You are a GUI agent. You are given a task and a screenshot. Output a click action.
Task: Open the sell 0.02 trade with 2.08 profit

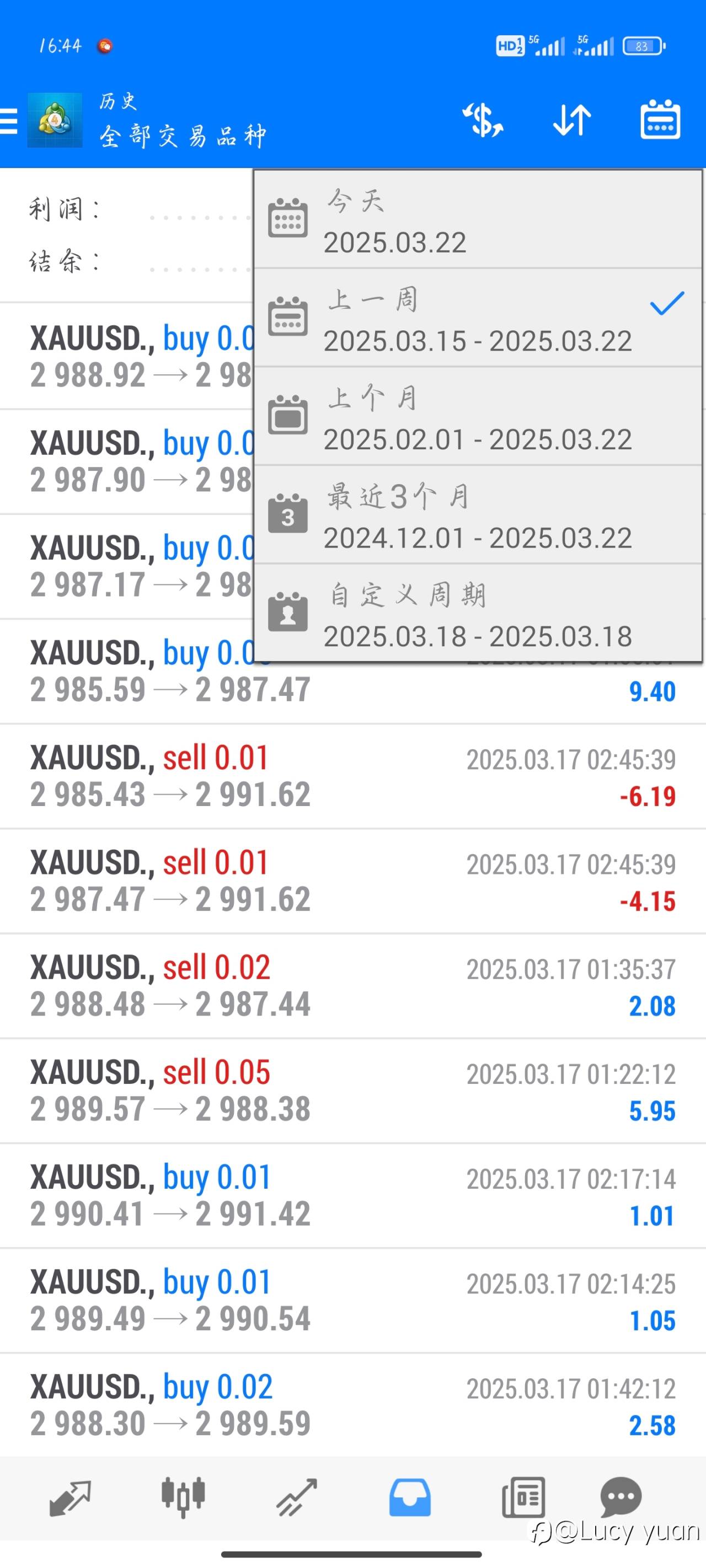pyautogui.click(x=352, y=986)
